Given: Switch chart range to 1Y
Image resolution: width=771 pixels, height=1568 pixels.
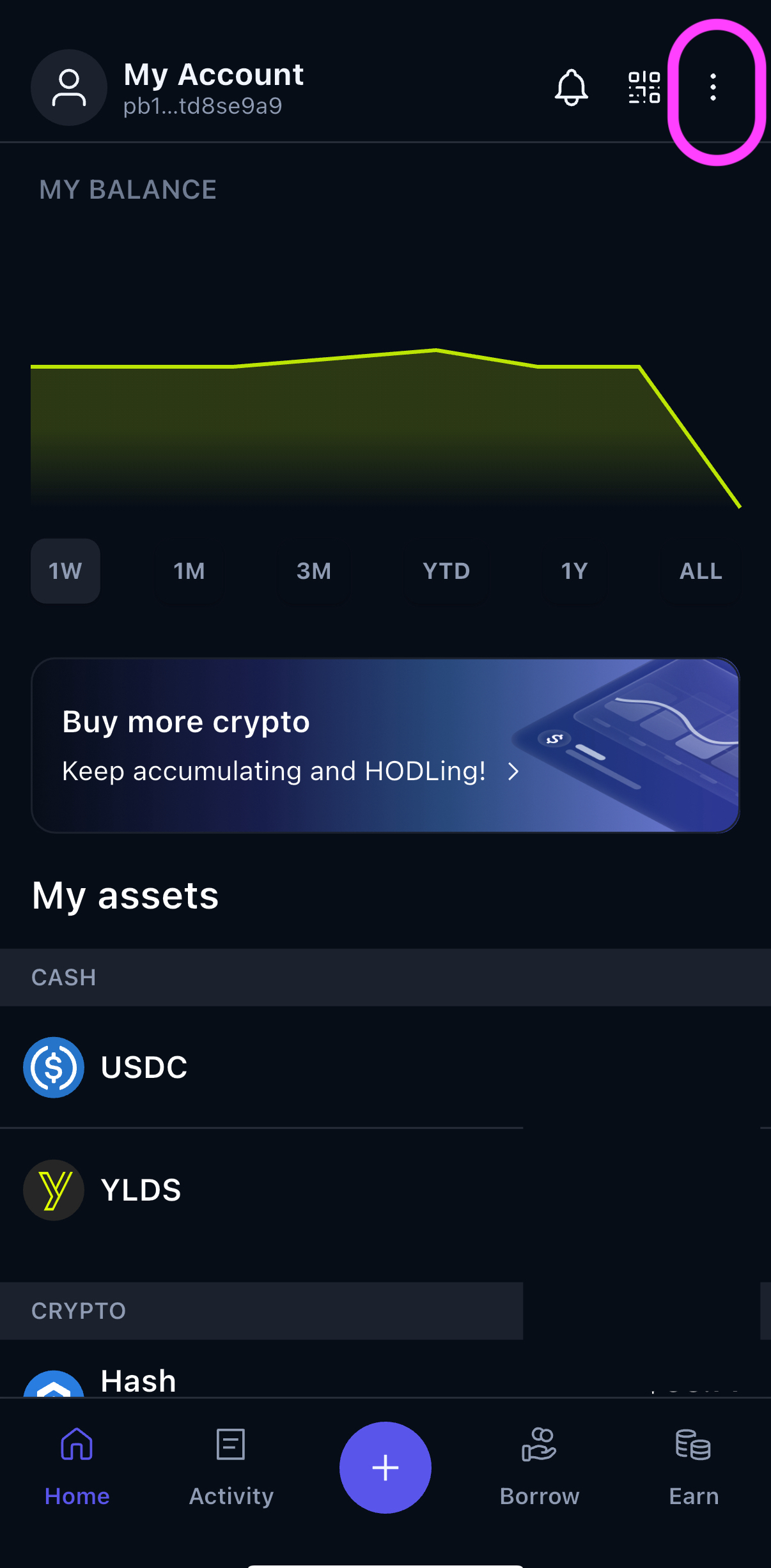Looking at the screenshot, I should coord(573,571).
